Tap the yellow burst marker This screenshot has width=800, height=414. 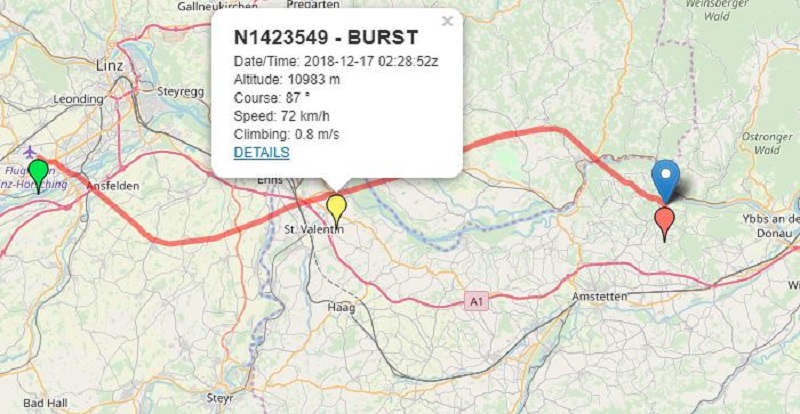pos(337,207)
